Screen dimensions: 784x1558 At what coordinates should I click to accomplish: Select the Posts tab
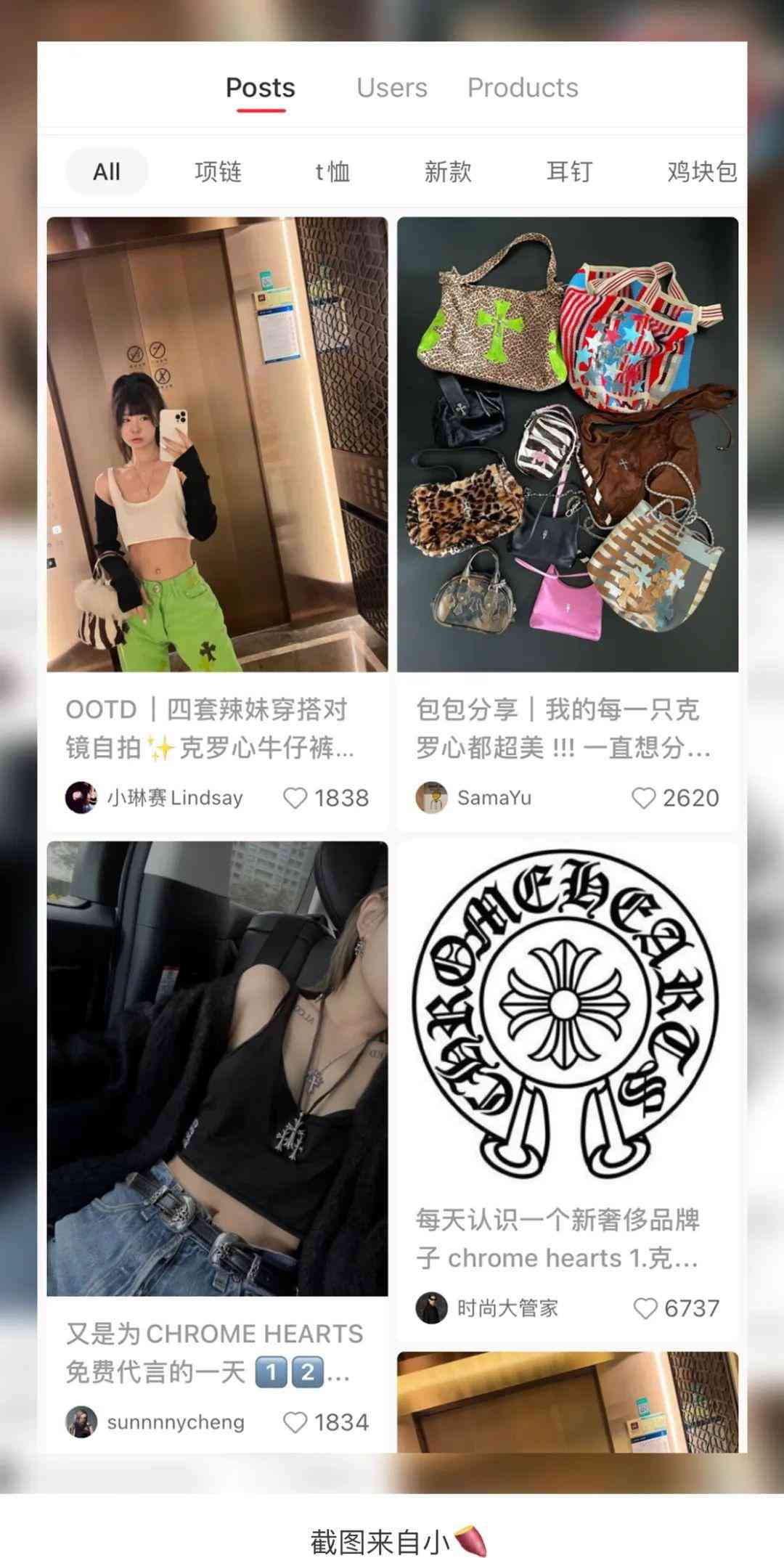[261, 88]
